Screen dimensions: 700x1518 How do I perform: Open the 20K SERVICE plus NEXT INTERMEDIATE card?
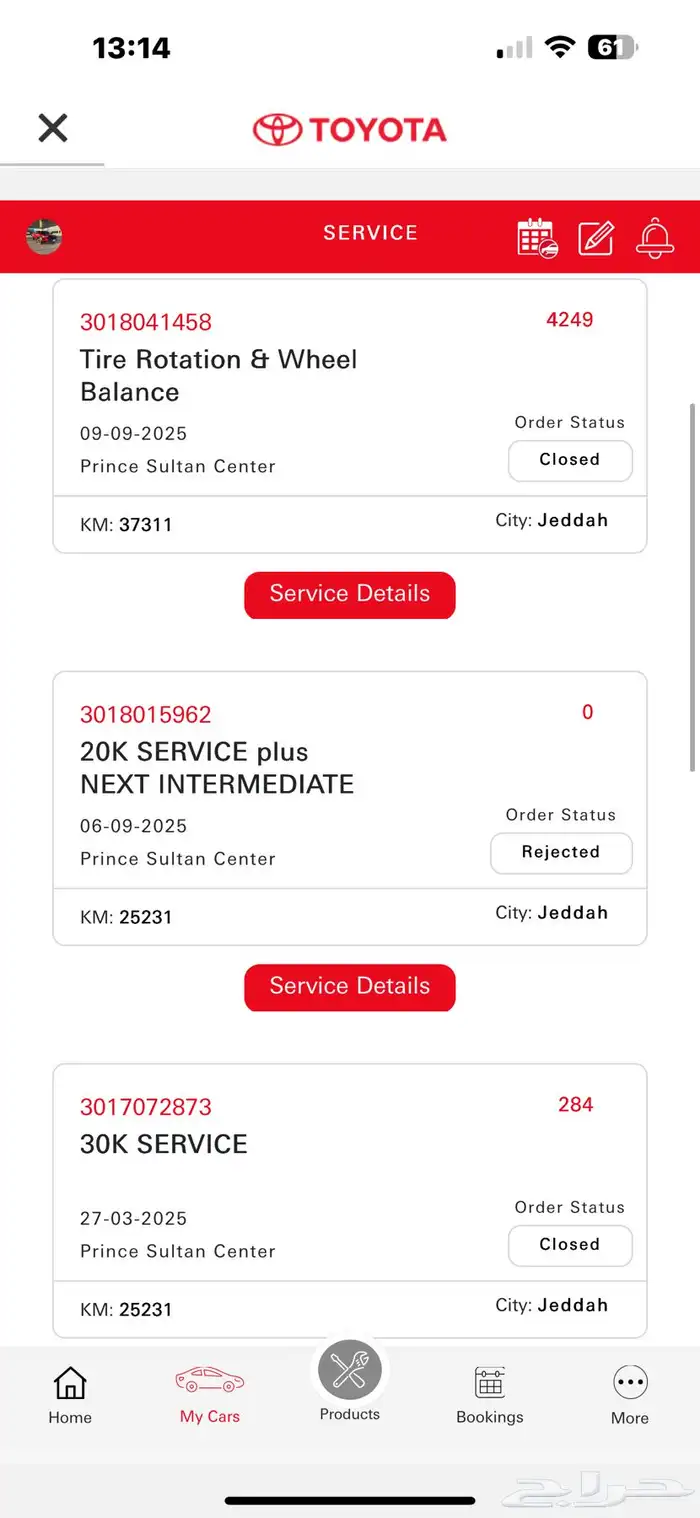click(x=349, y=807)
